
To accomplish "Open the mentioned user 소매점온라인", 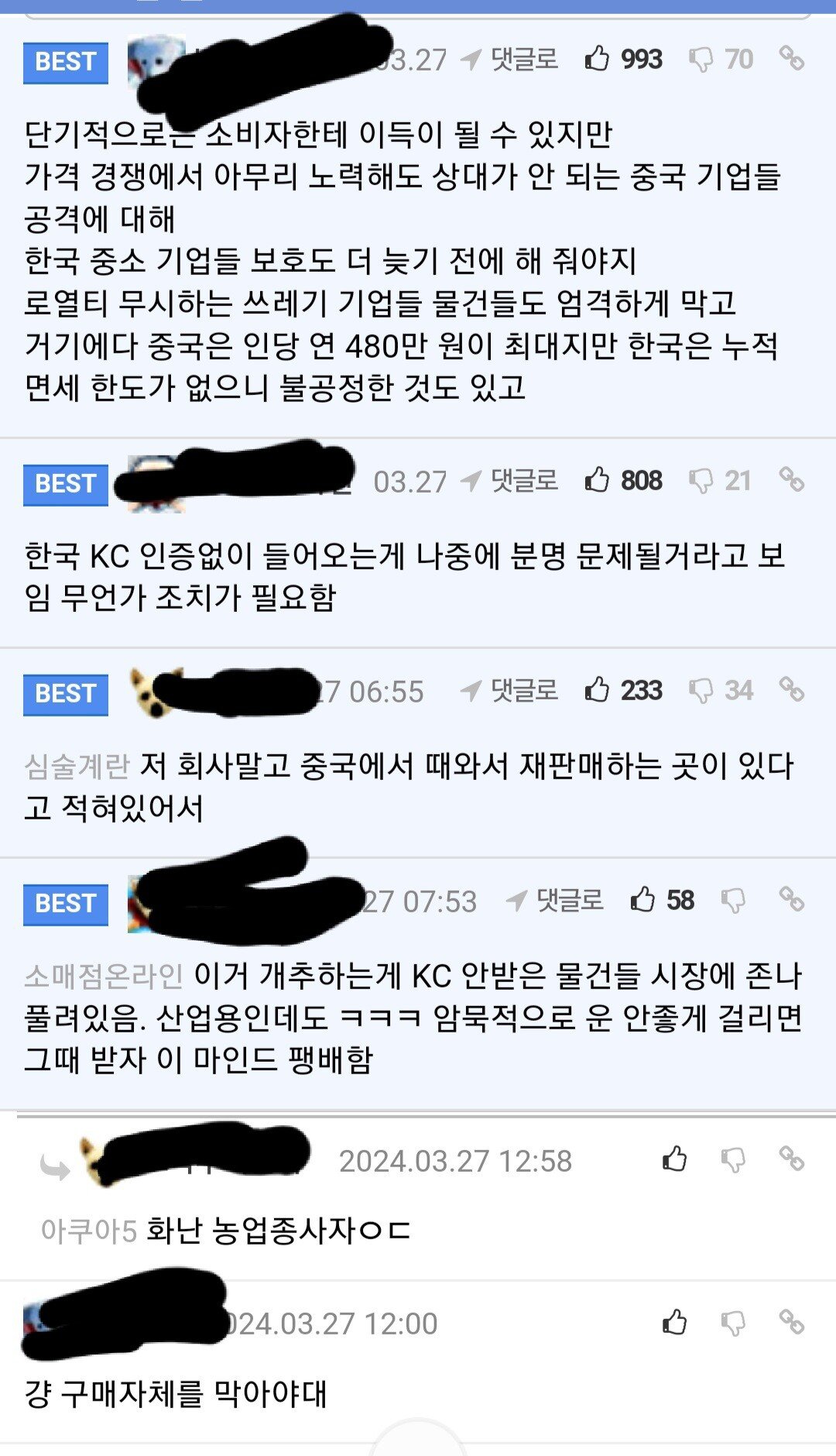I will click(x=104, y=976).
